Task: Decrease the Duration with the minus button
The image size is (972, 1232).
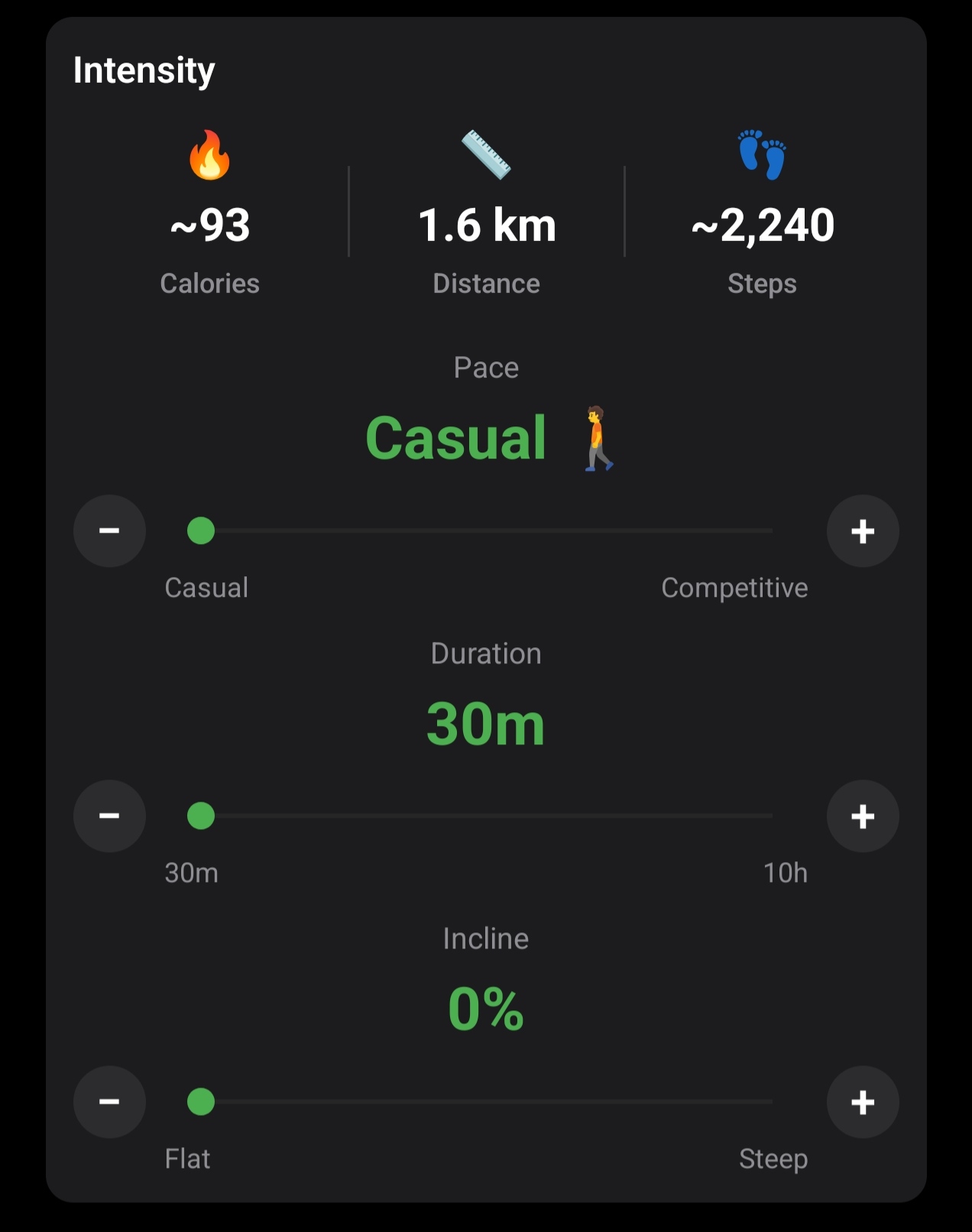Action: pos(109,816)
